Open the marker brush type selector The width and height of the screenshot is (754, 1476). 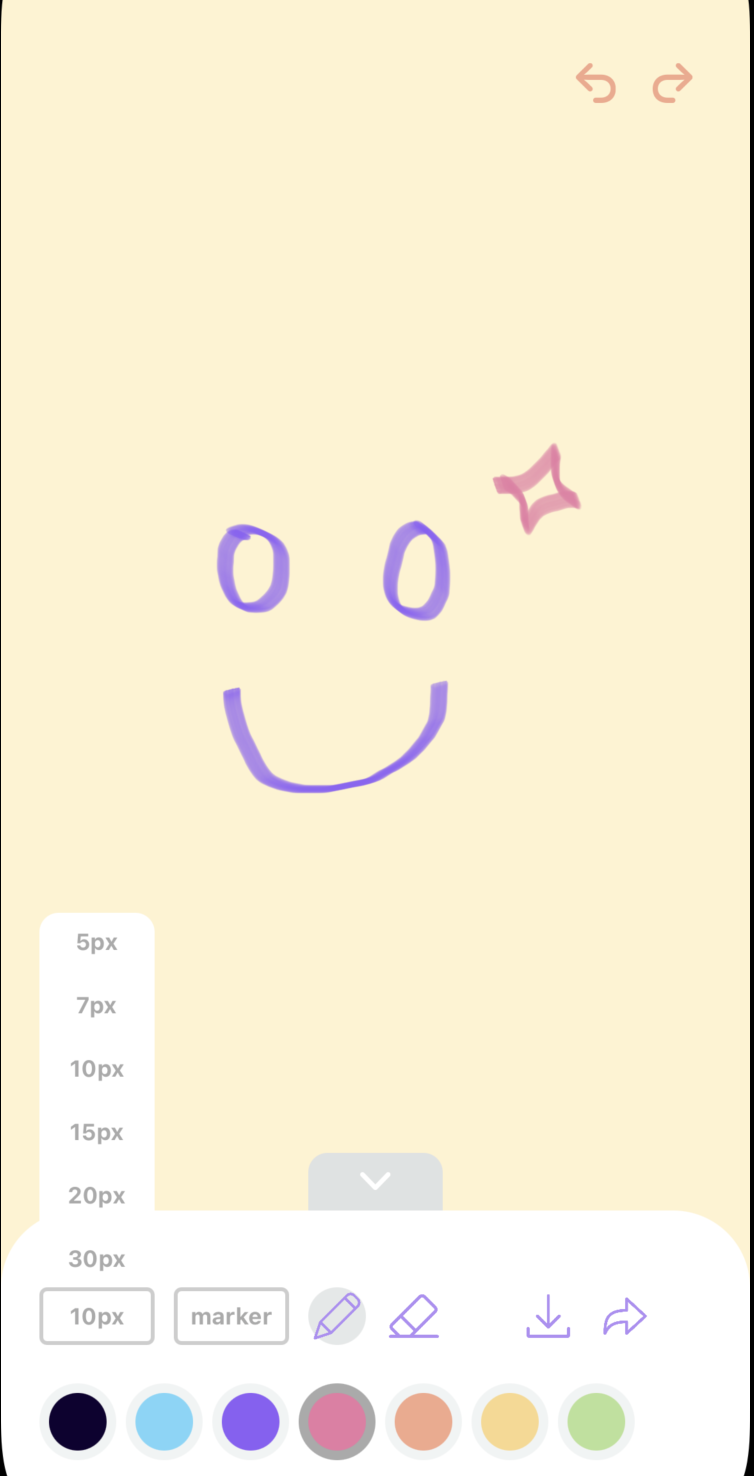click(231, 1316)
